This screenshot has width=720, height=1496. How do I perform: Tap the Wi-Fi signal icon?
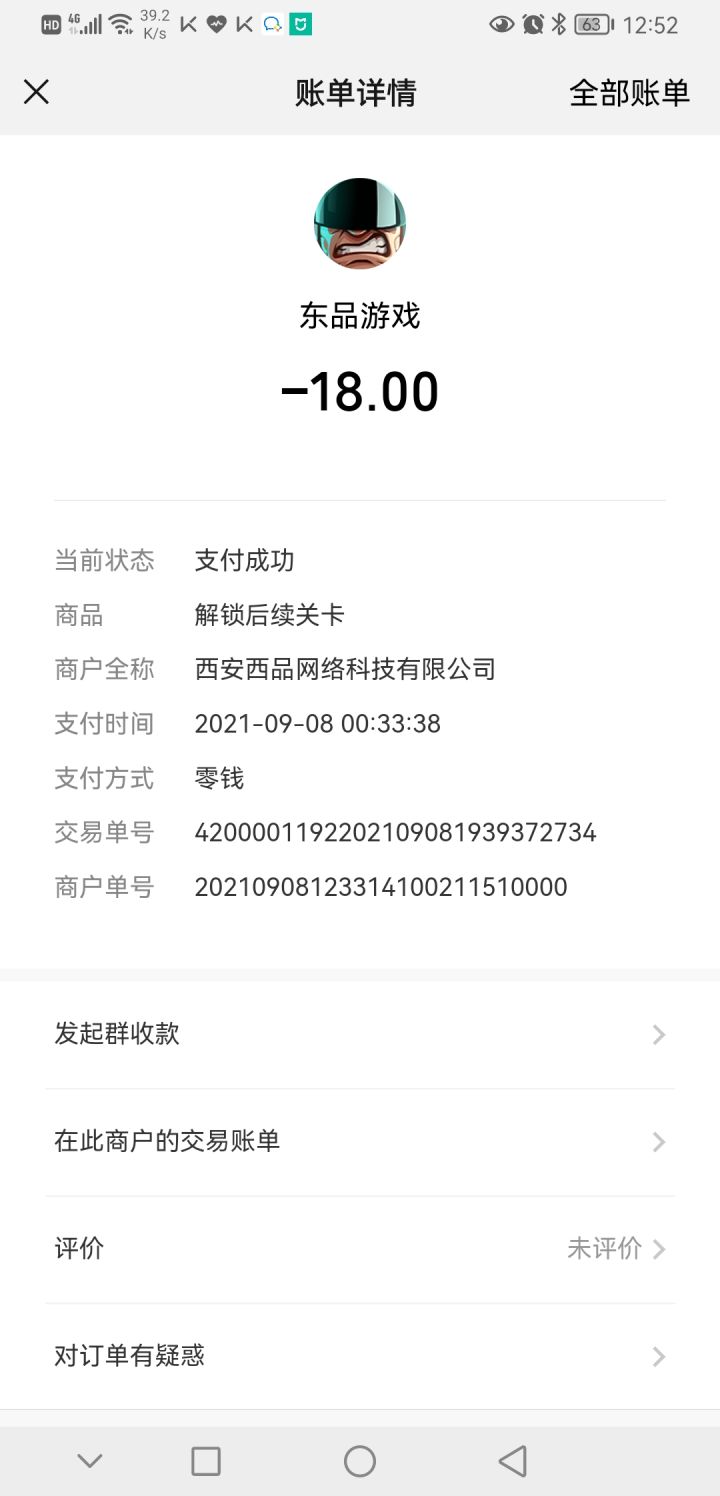[120, 25]
